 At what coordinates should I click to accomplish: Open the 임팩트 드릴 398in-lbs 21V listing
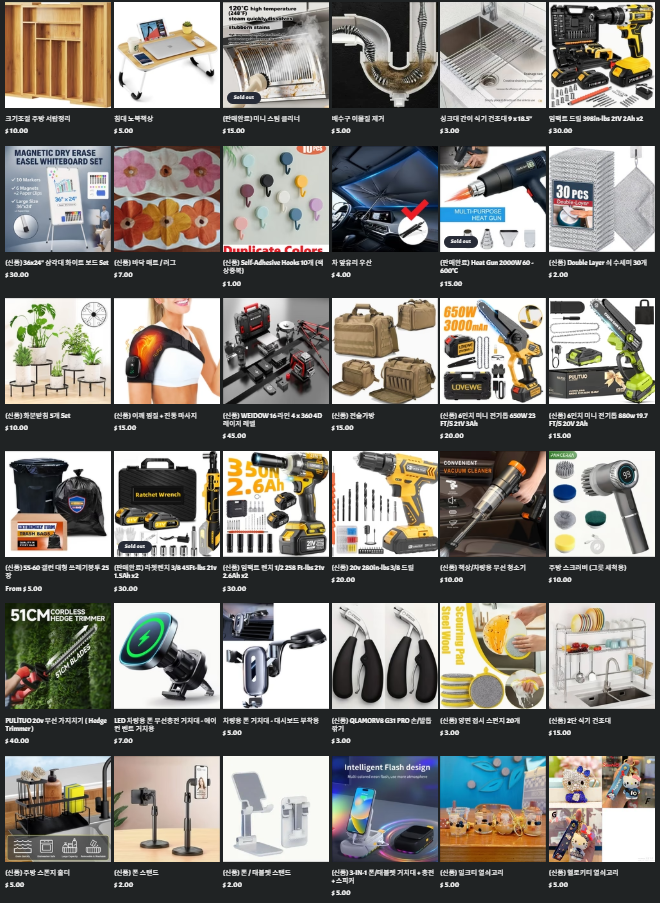[602, 55]
